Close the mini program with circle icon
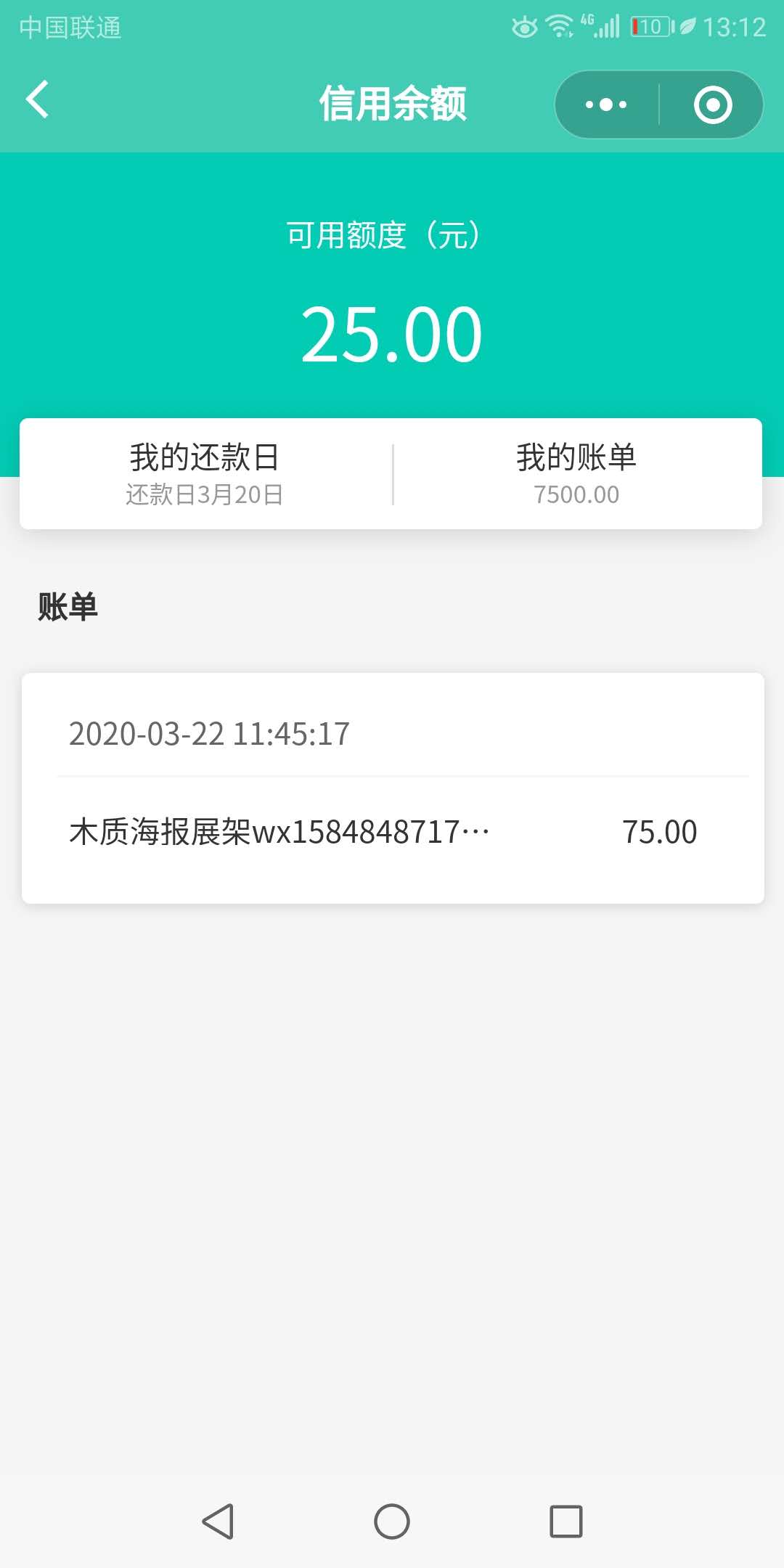 [x=712, y=105]
